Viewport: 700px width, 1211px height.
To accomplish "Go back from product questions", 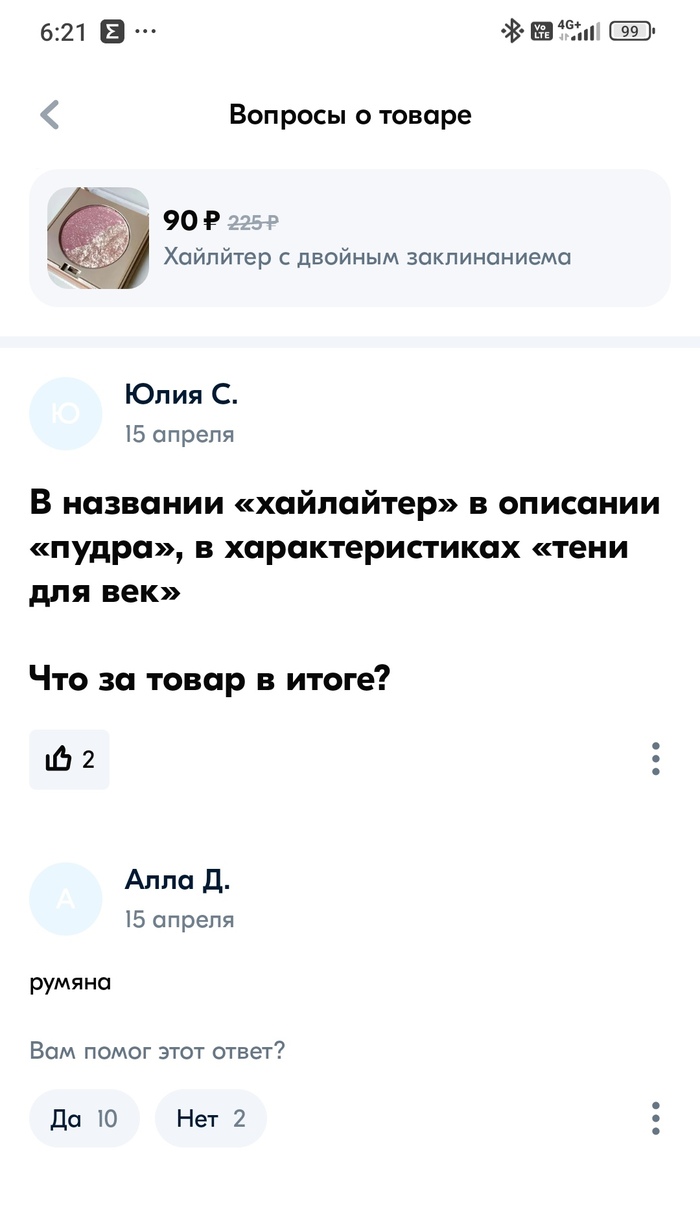I will pyautogui.click(x=50, y=115).
